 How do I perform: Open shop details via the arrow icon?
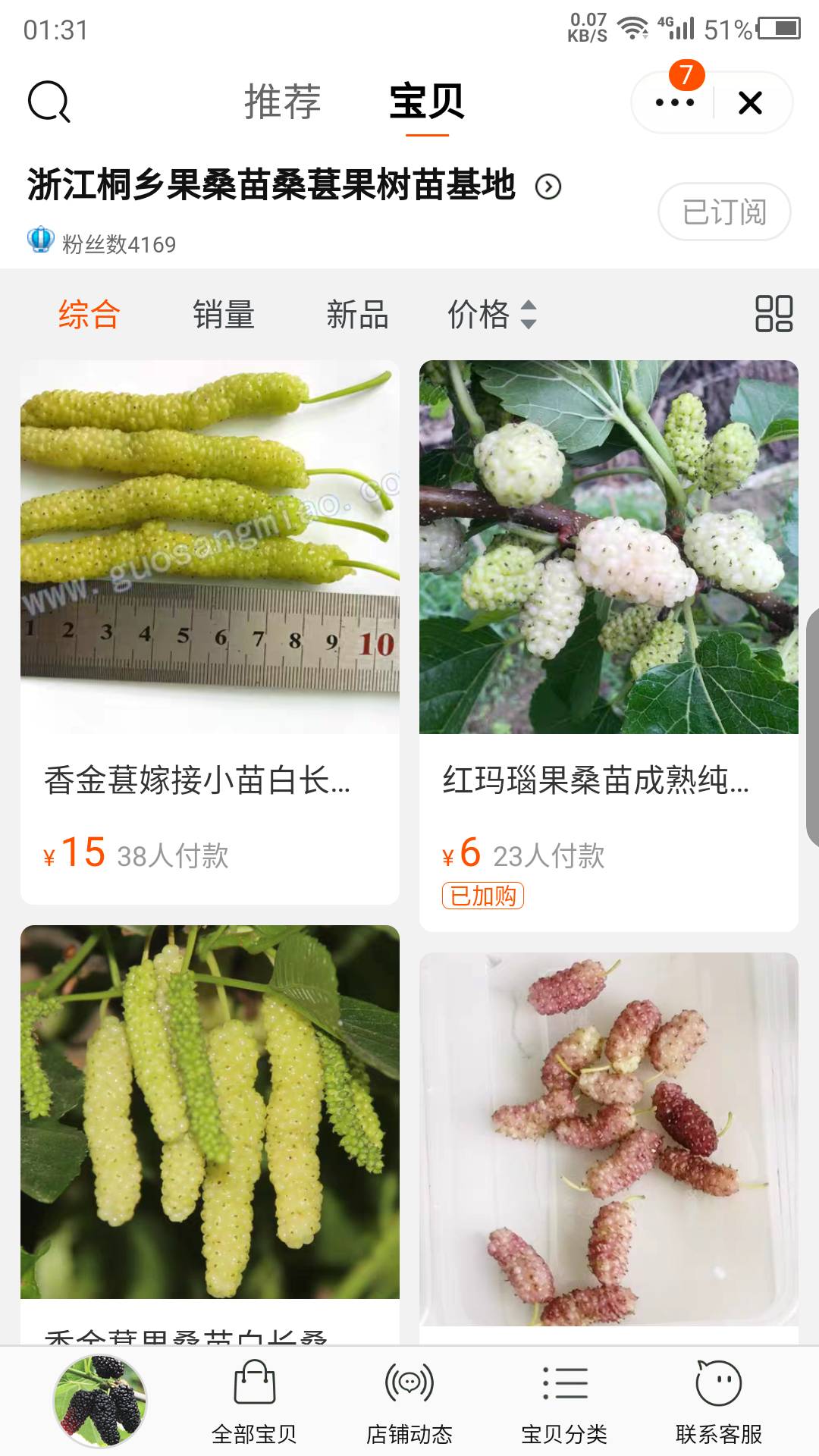pyautogui.click(x=548, y=186)
